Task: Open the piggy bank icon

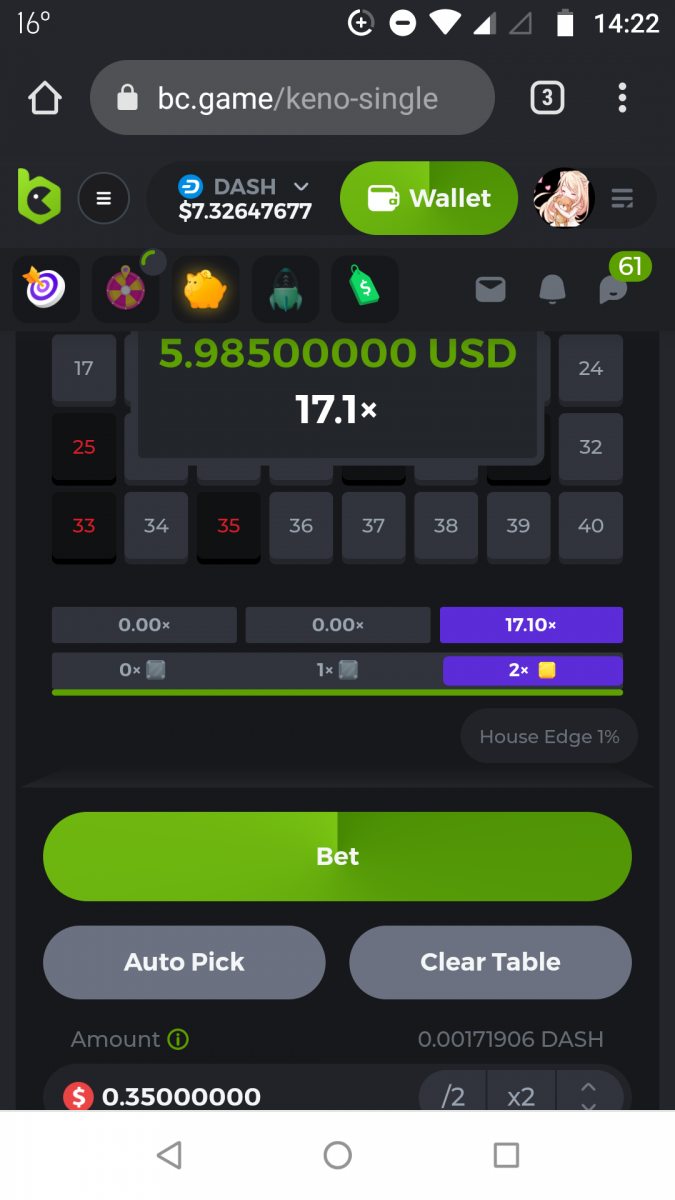Action: tap(205, 290)
